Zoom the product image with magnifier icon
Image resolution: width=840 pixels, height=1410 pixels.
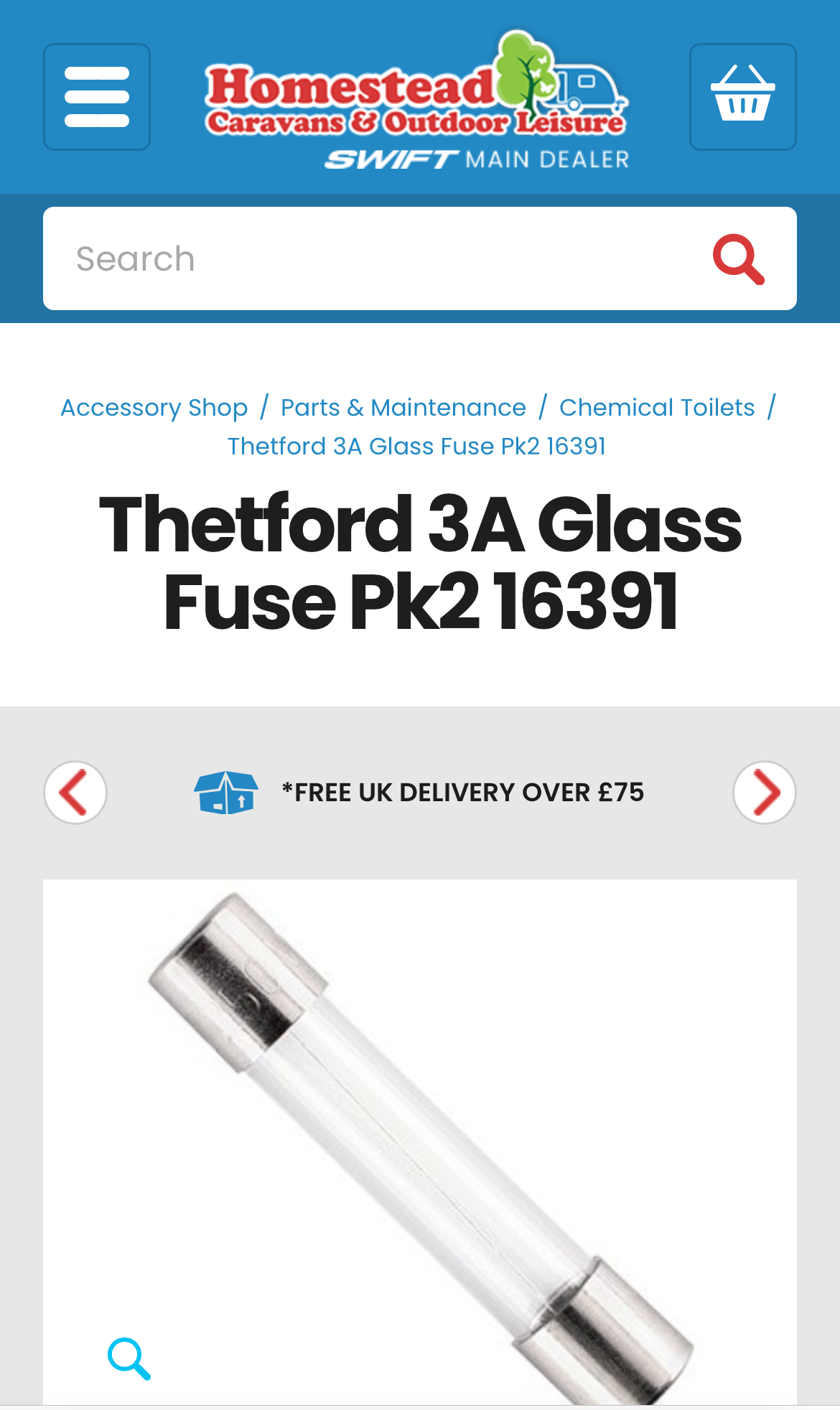(129, 1358)
